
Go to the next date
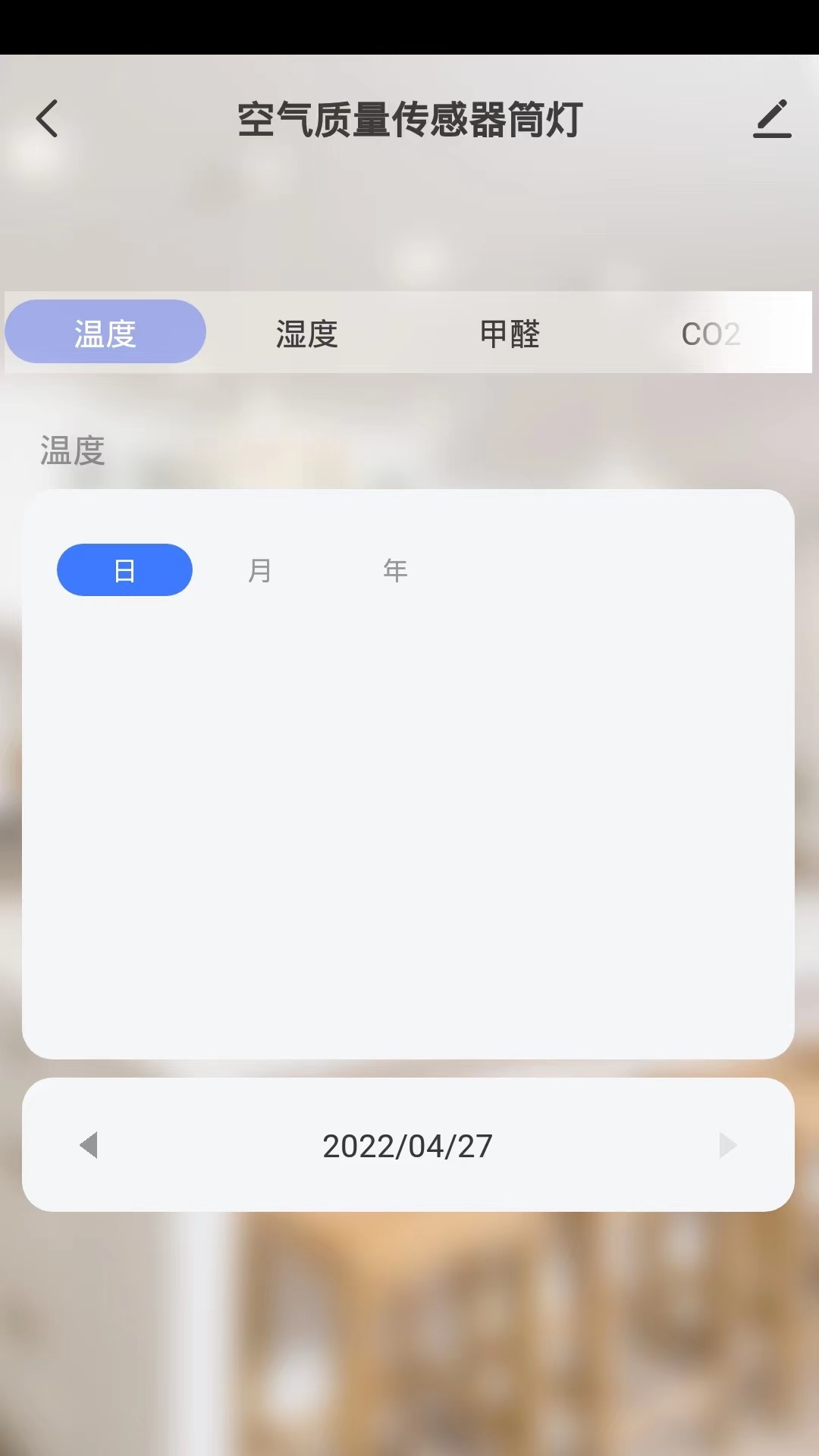[x=727, y=1145]
